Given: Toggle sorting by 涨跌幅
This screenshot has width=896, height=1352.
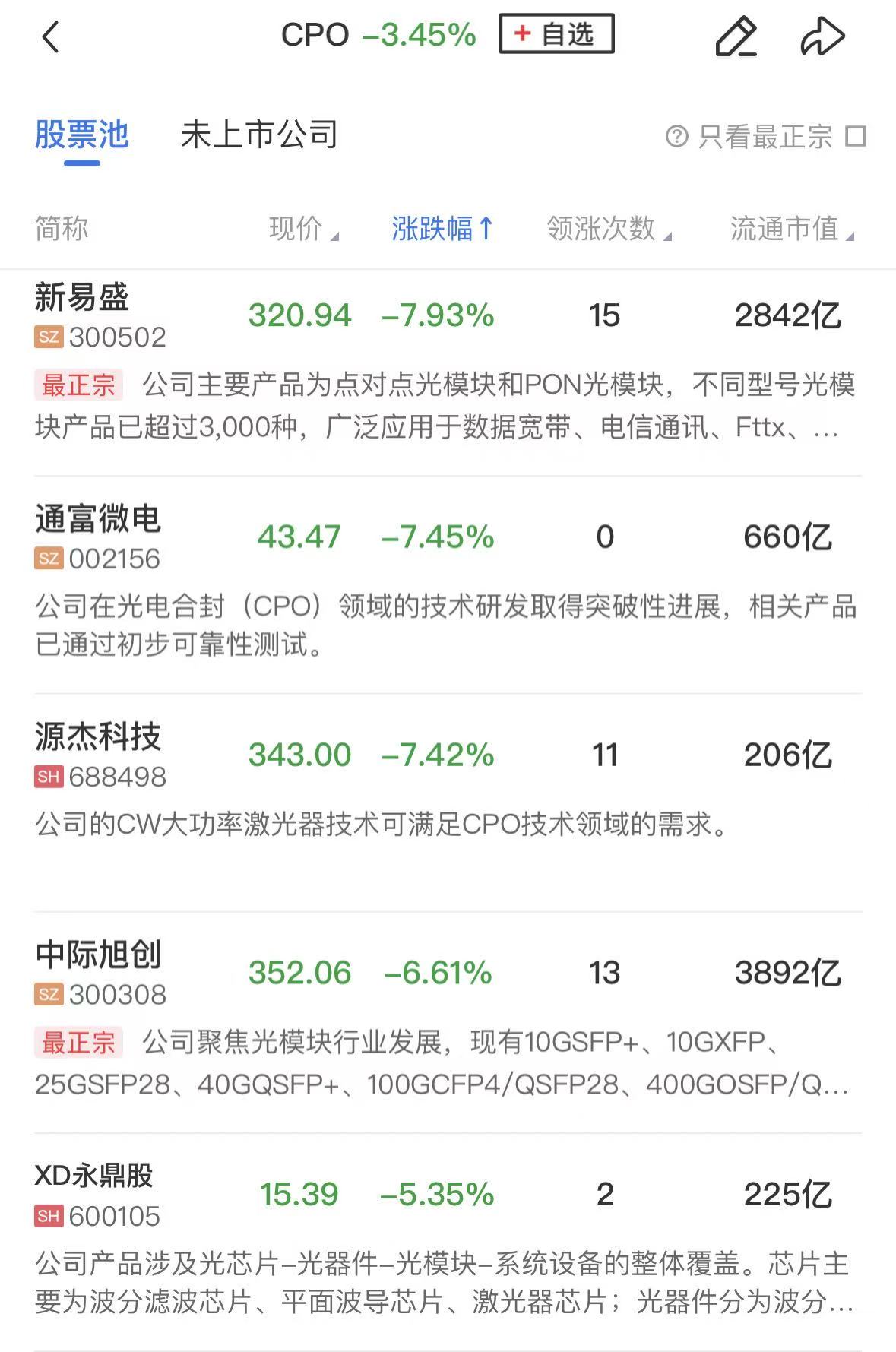Looking at the screenshot, I should coord(442,229).
